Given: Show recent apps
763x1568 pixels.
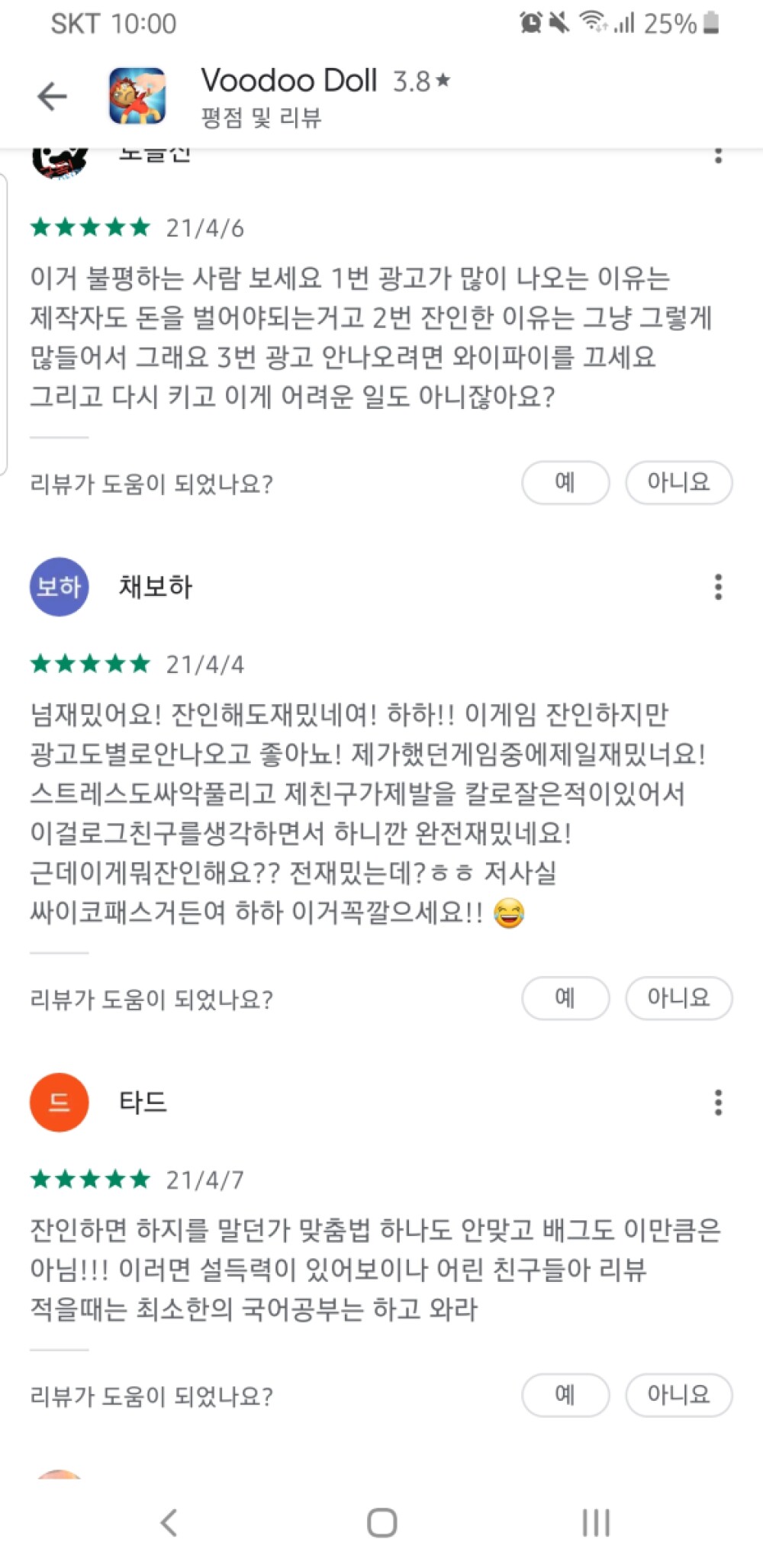Looking at the screenshot, I should coord(596,1523).
